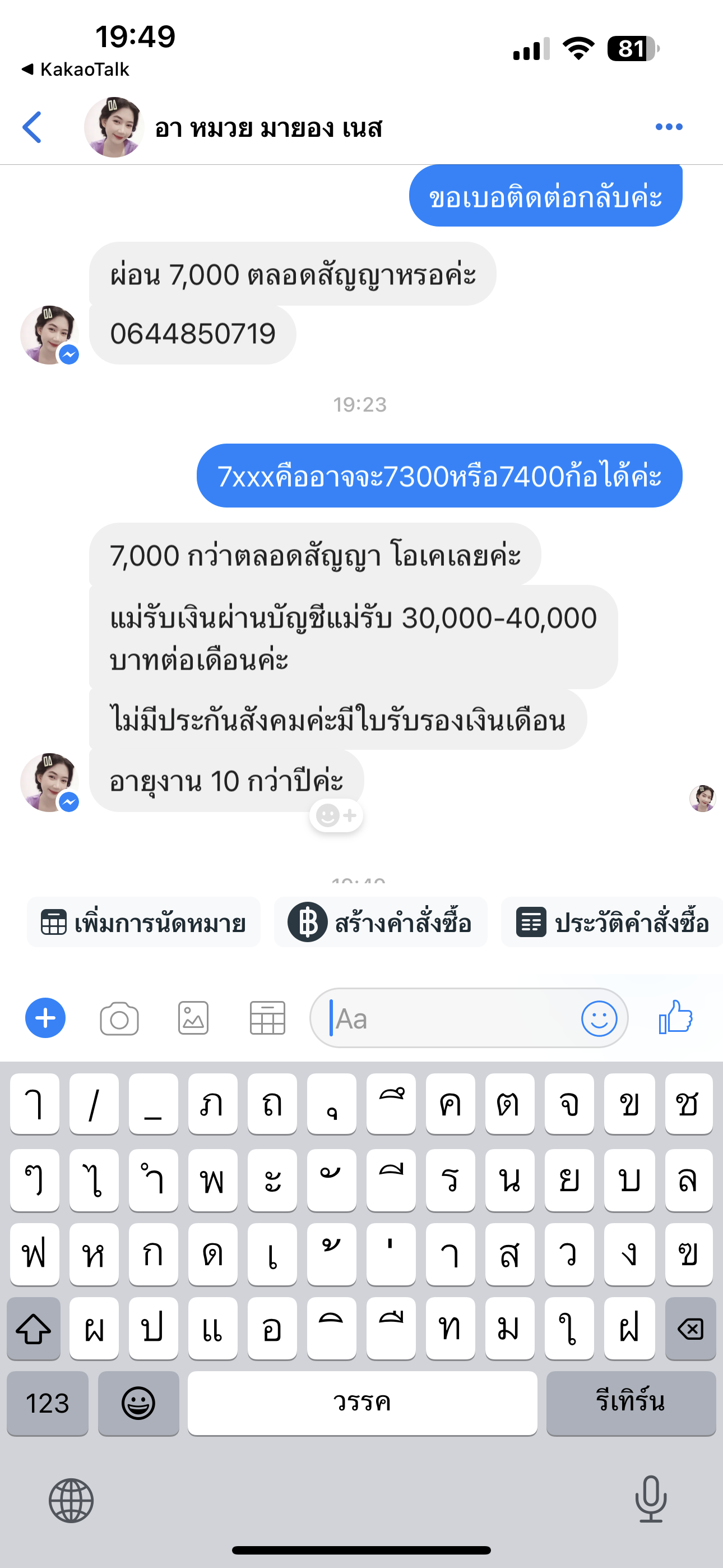
Task: Open ประวัติคำสั่งซื้อ order history
Action: pos(612,923)
